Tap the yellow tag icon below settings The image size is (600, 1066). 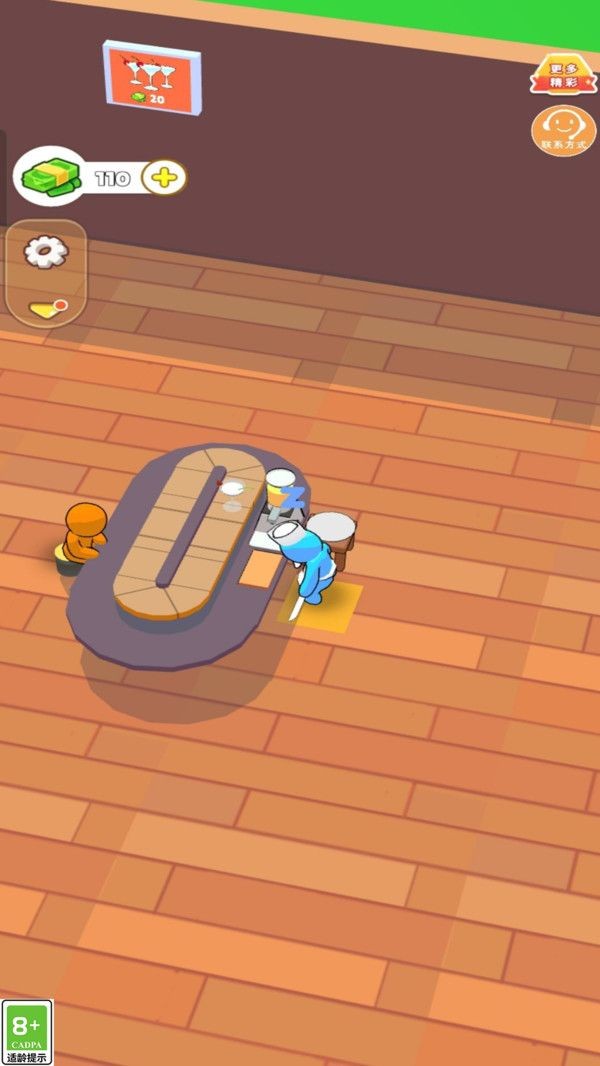(x=45, y=308)
